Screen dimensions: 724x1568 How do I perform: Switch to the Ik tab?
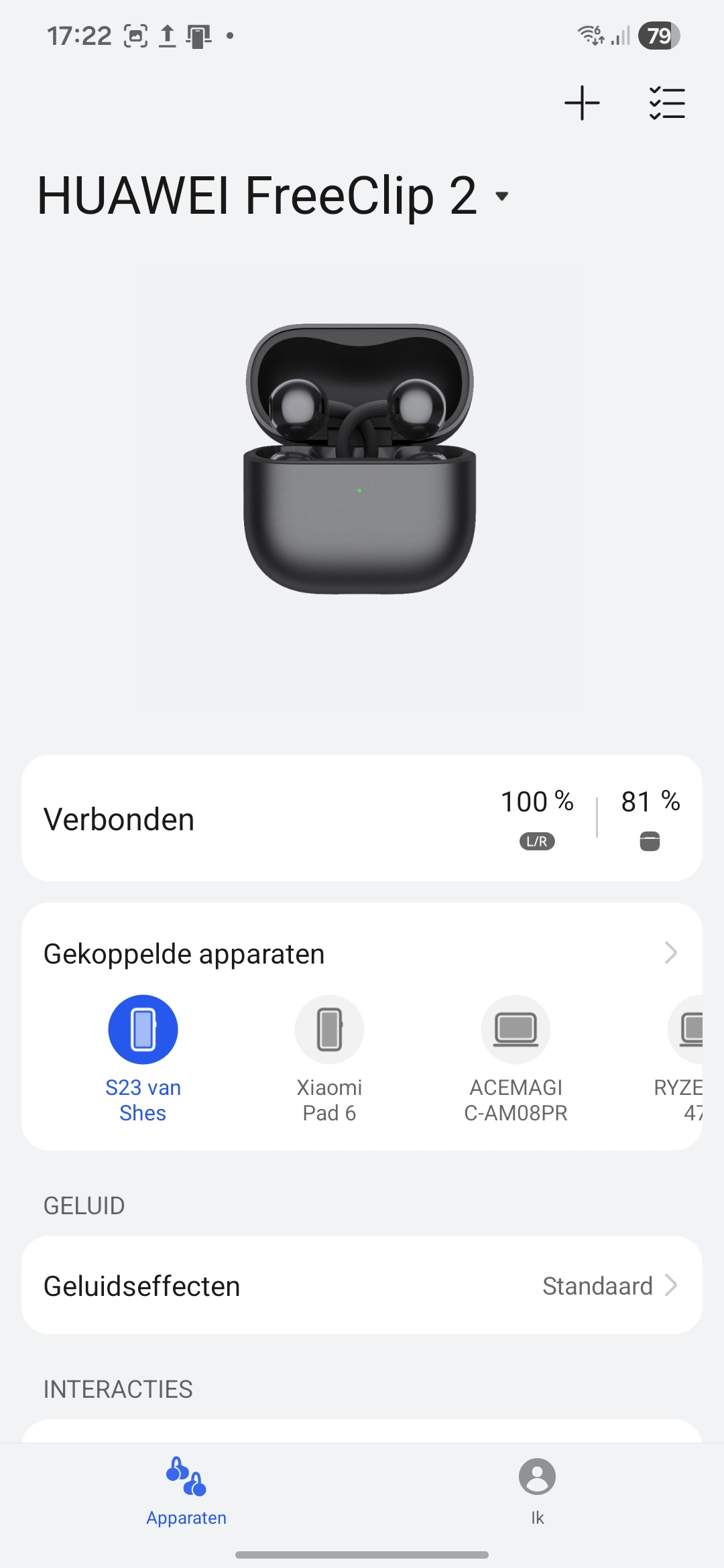(x=537, y=1488)
